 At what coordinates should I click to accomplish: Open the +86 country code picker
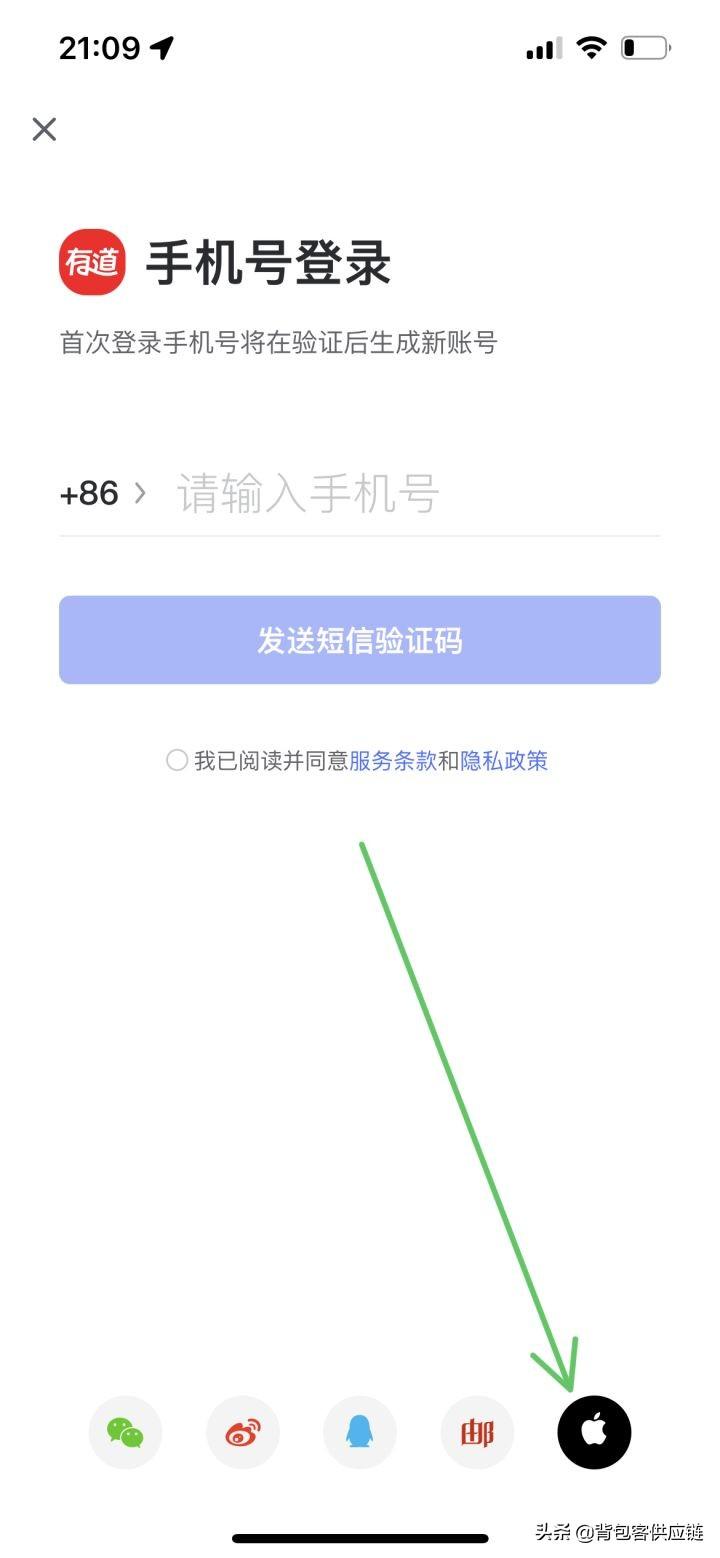102,494
